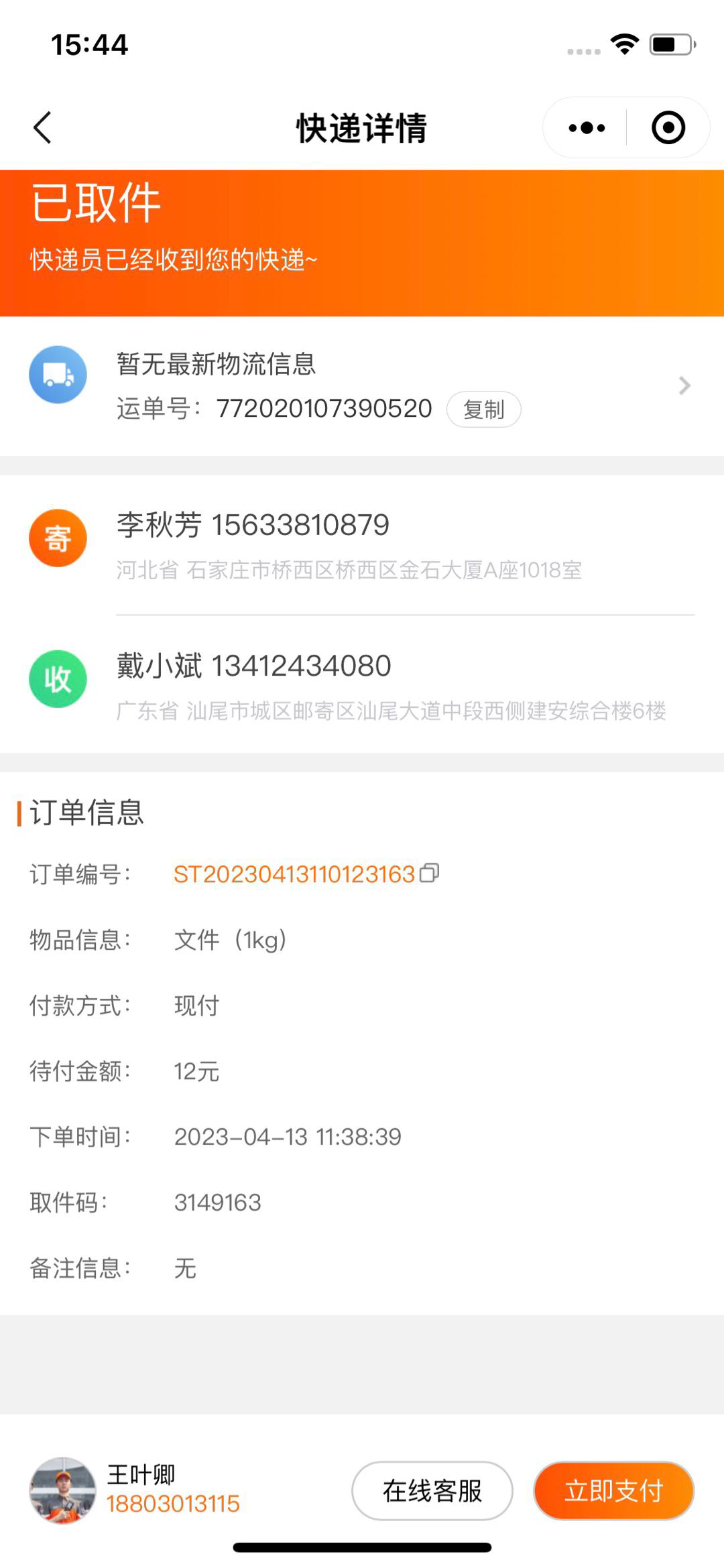
Task: Call courier at 18803013115
Action: pos(173,1503)
